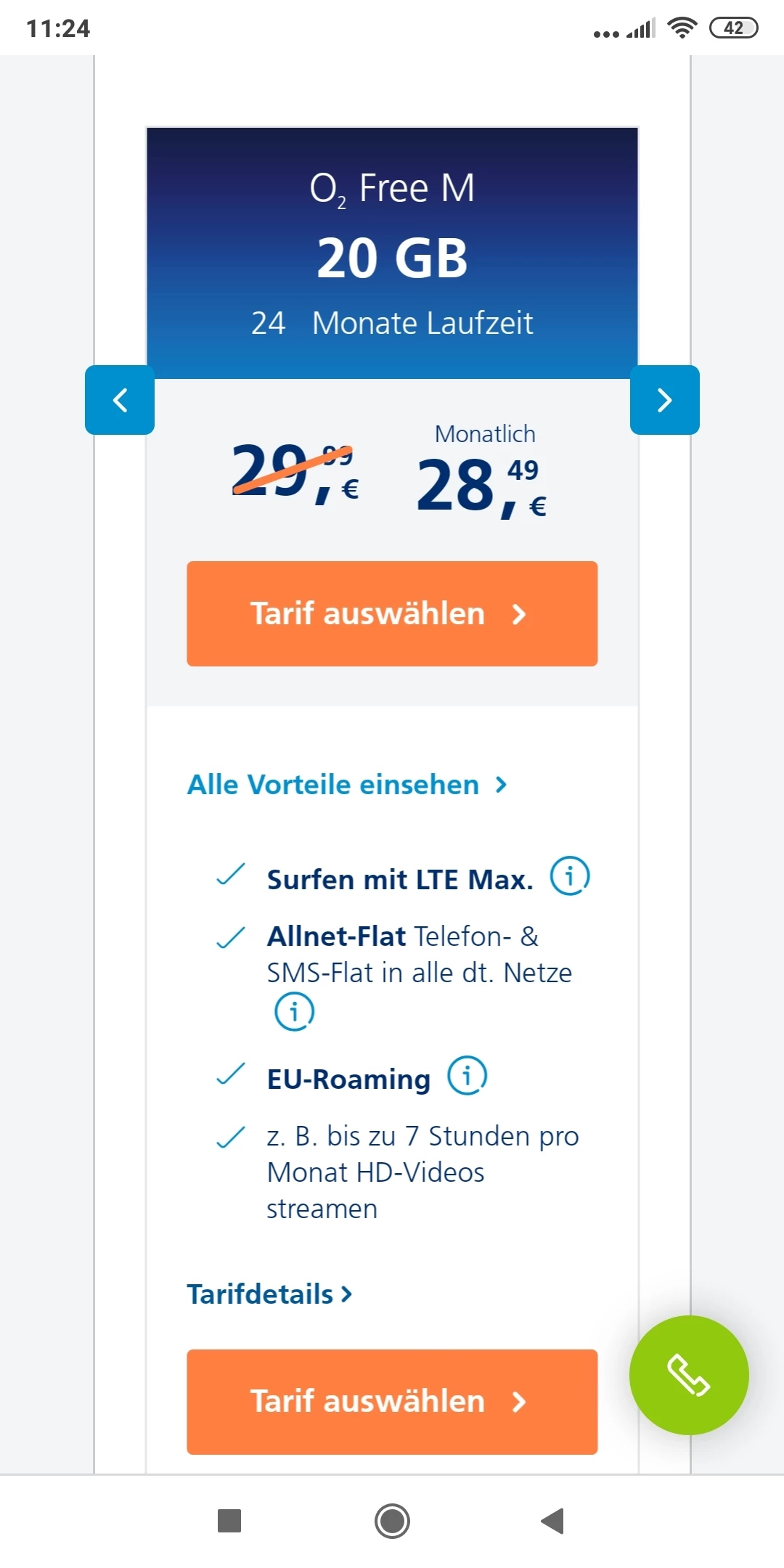Viewport: 784px width, 1568px height.
Task: Open Alle Vorteile einsehen link
Action: click(x=347, y=785)
